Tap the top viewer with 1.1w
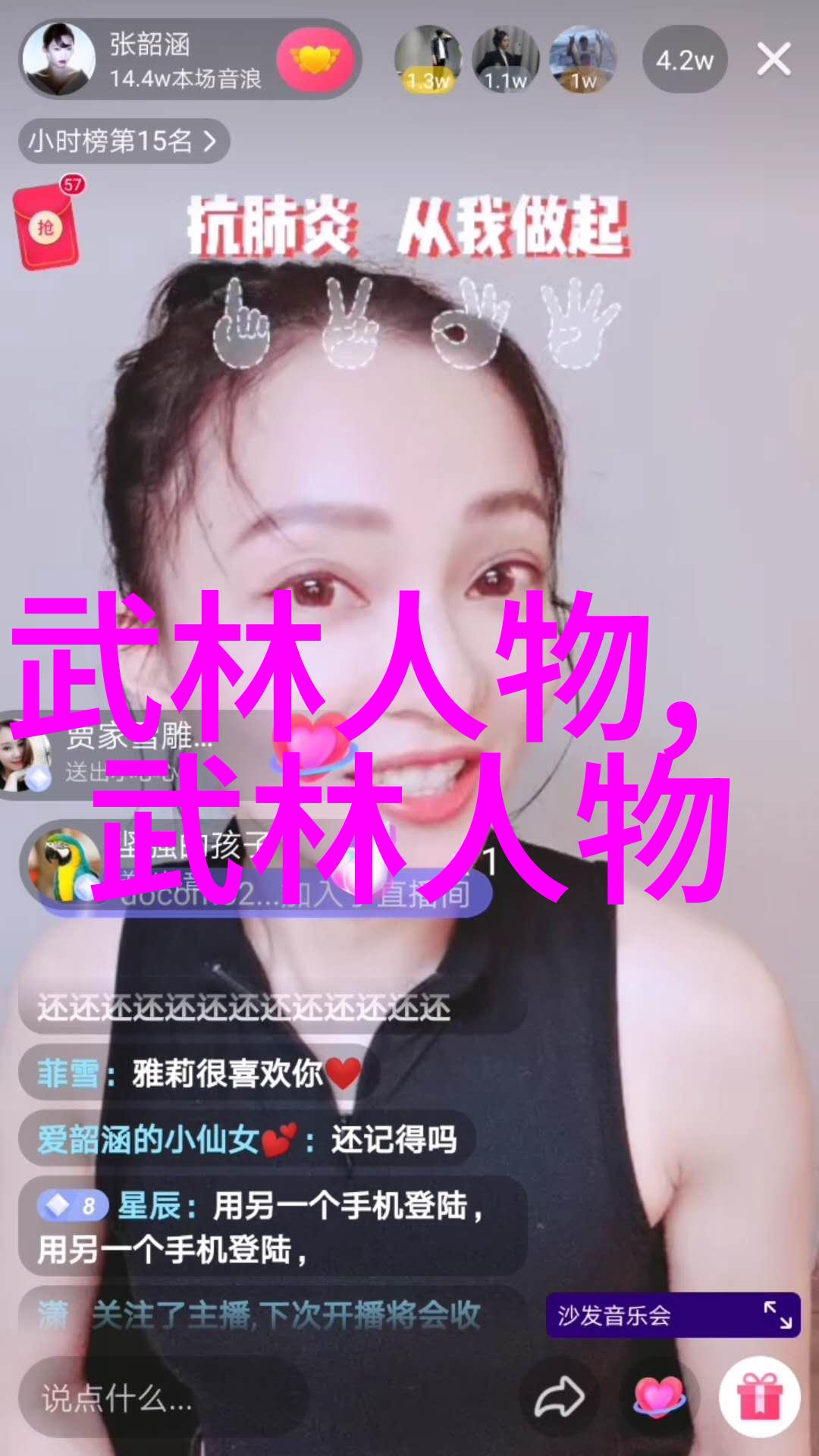The image size is (819, 1456). click(505, 59)
